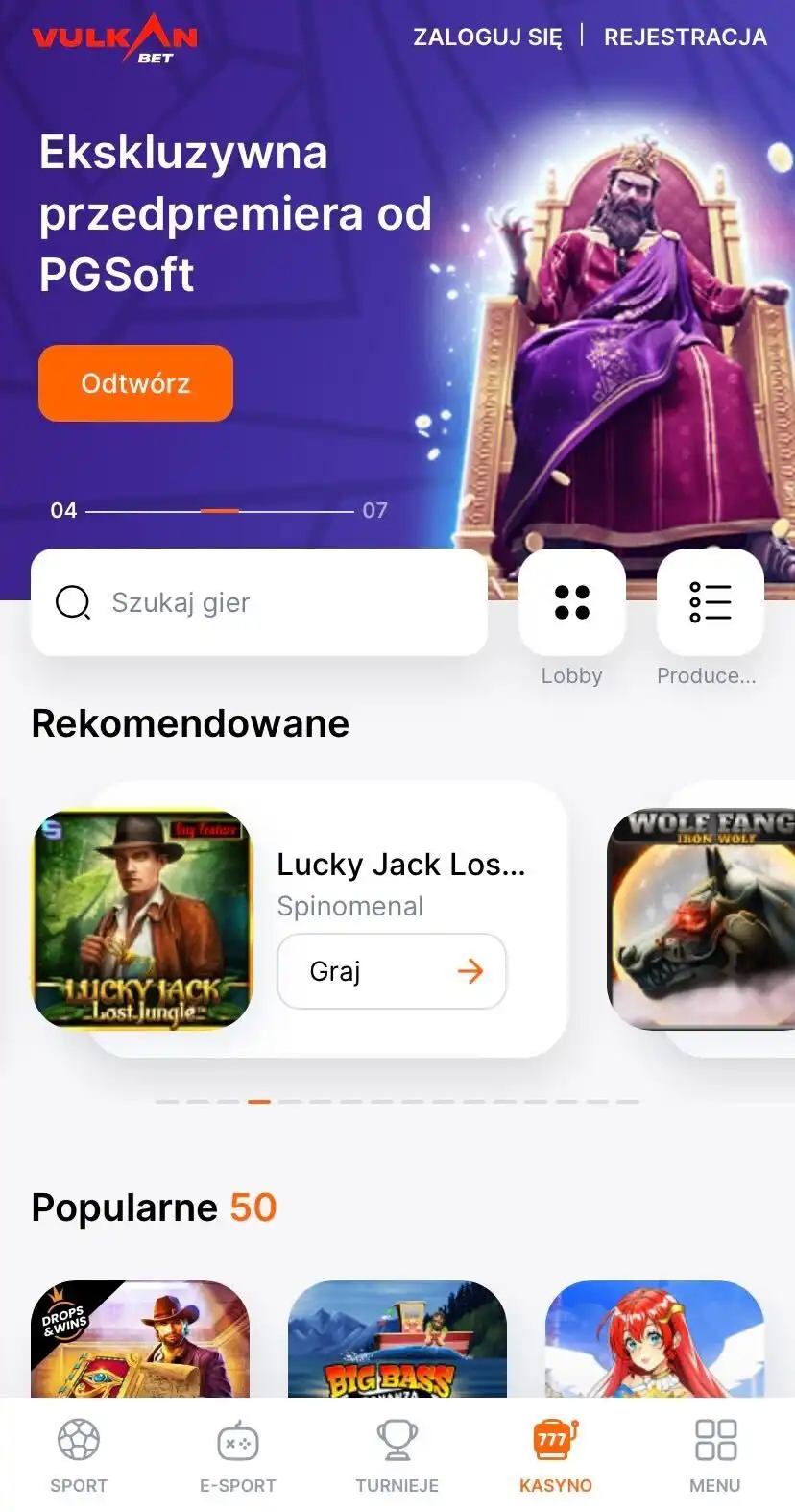The width and height of the screenshot is (795, 1512).
Task: Open the Rejestracja sign-up page
Action: [x=685, y=37]
